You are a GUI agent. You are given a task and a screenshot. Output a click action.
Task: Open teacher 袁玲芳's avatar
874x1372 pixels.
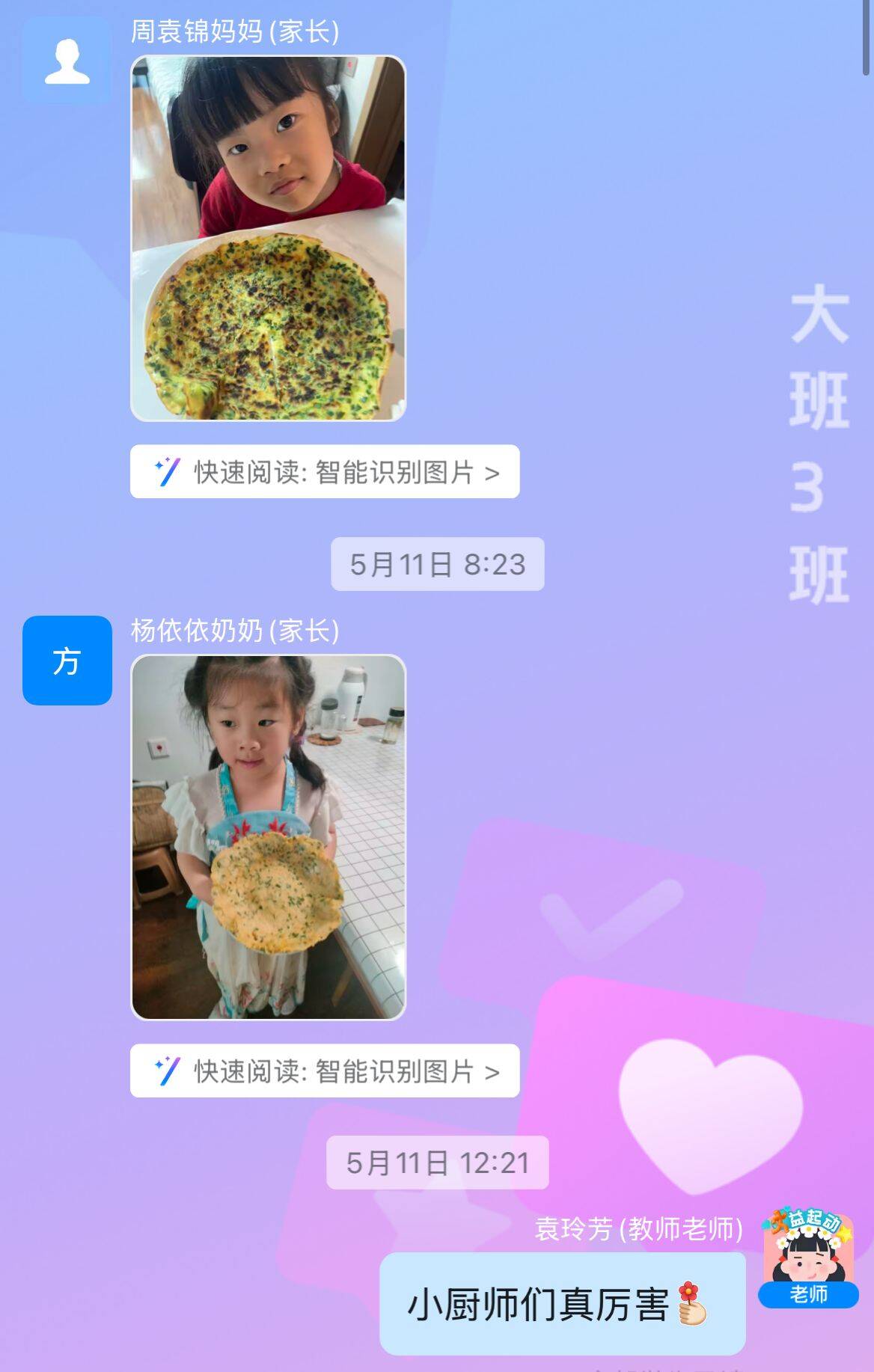(x=808, y=1257)
